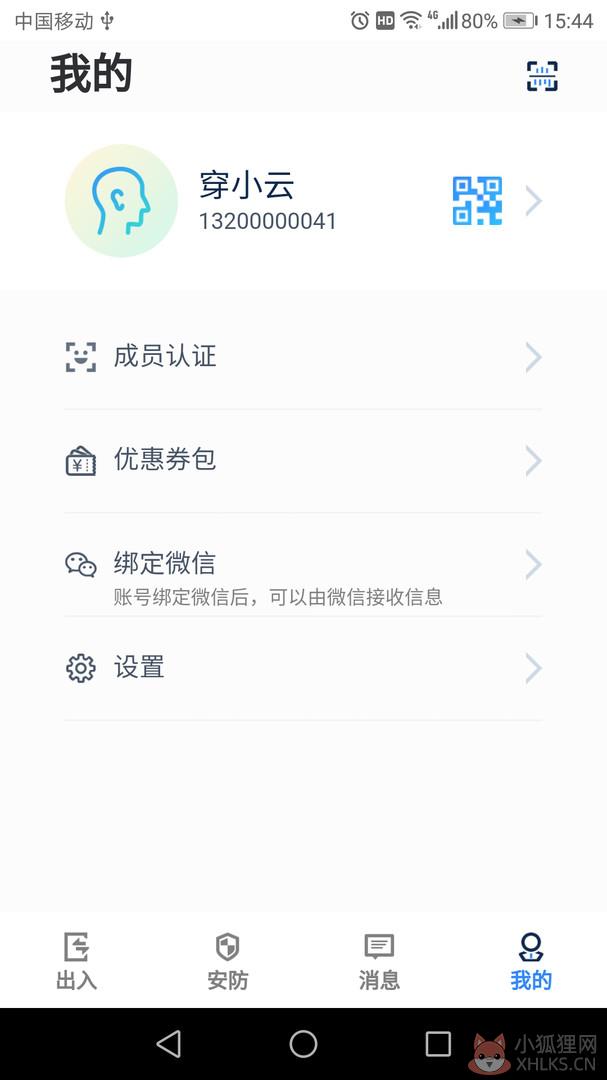
Task: Open 穿小云 profile details
Action: tap(303, 201)
